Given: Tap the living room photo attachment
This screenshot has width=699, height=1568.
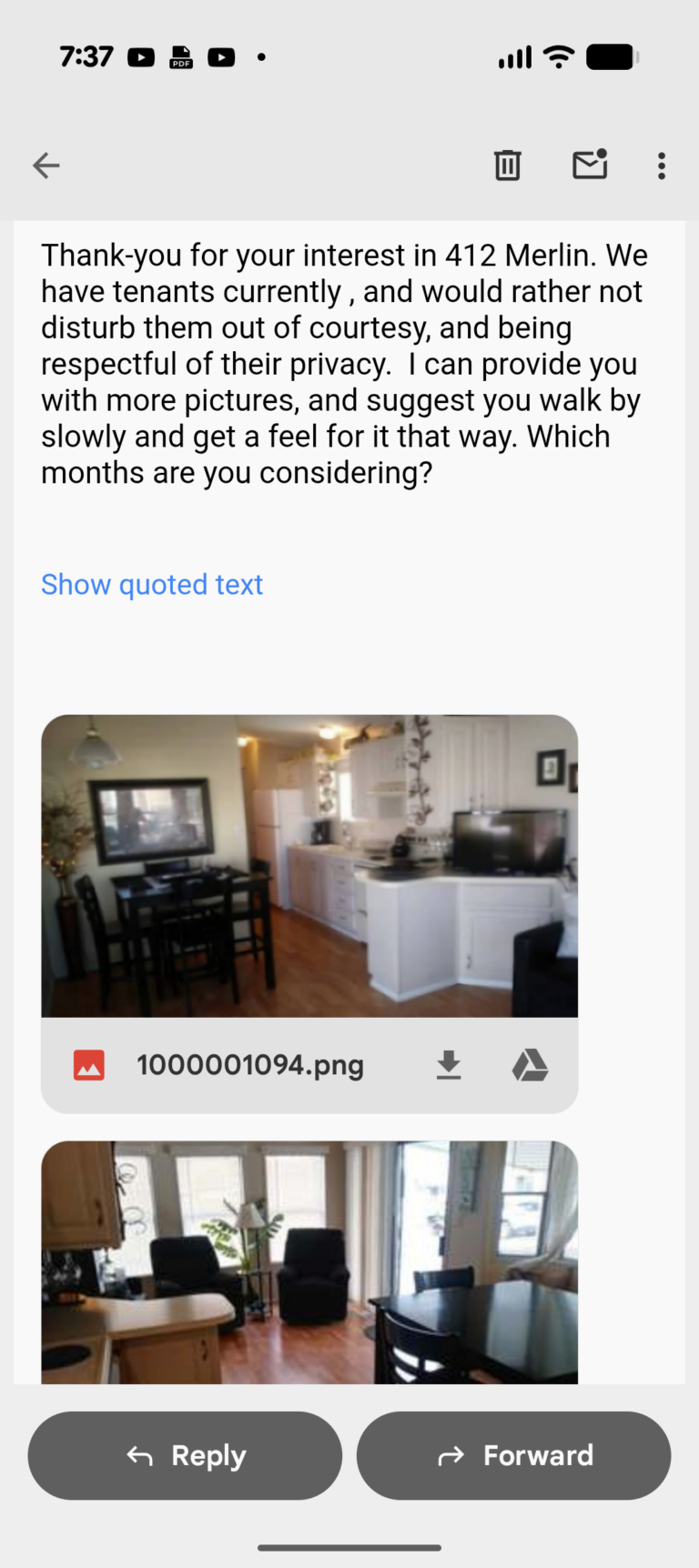Looking at the screenshot, I should [x=309, y=1262].
